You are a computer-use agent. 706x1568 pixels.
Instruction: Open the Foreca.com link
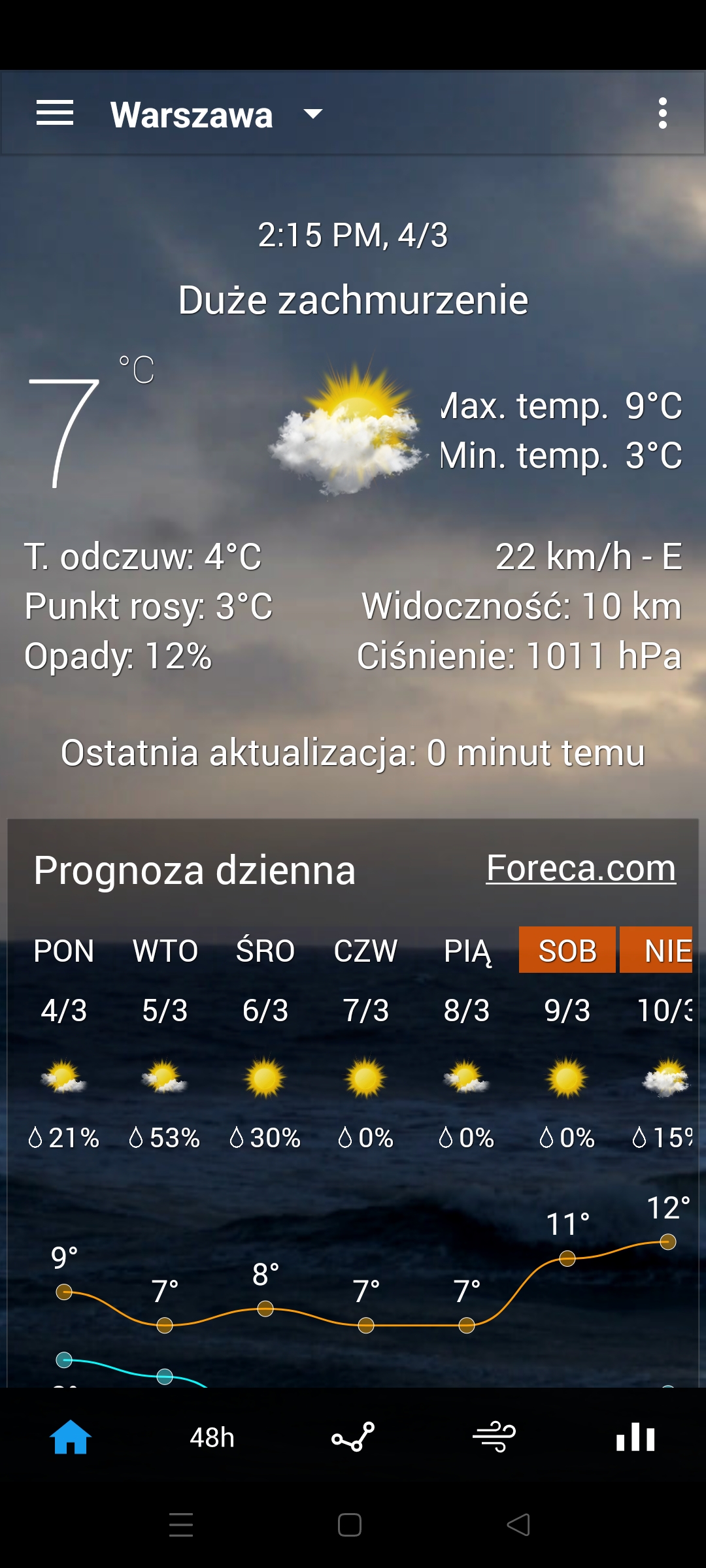(x=580, y=868)
